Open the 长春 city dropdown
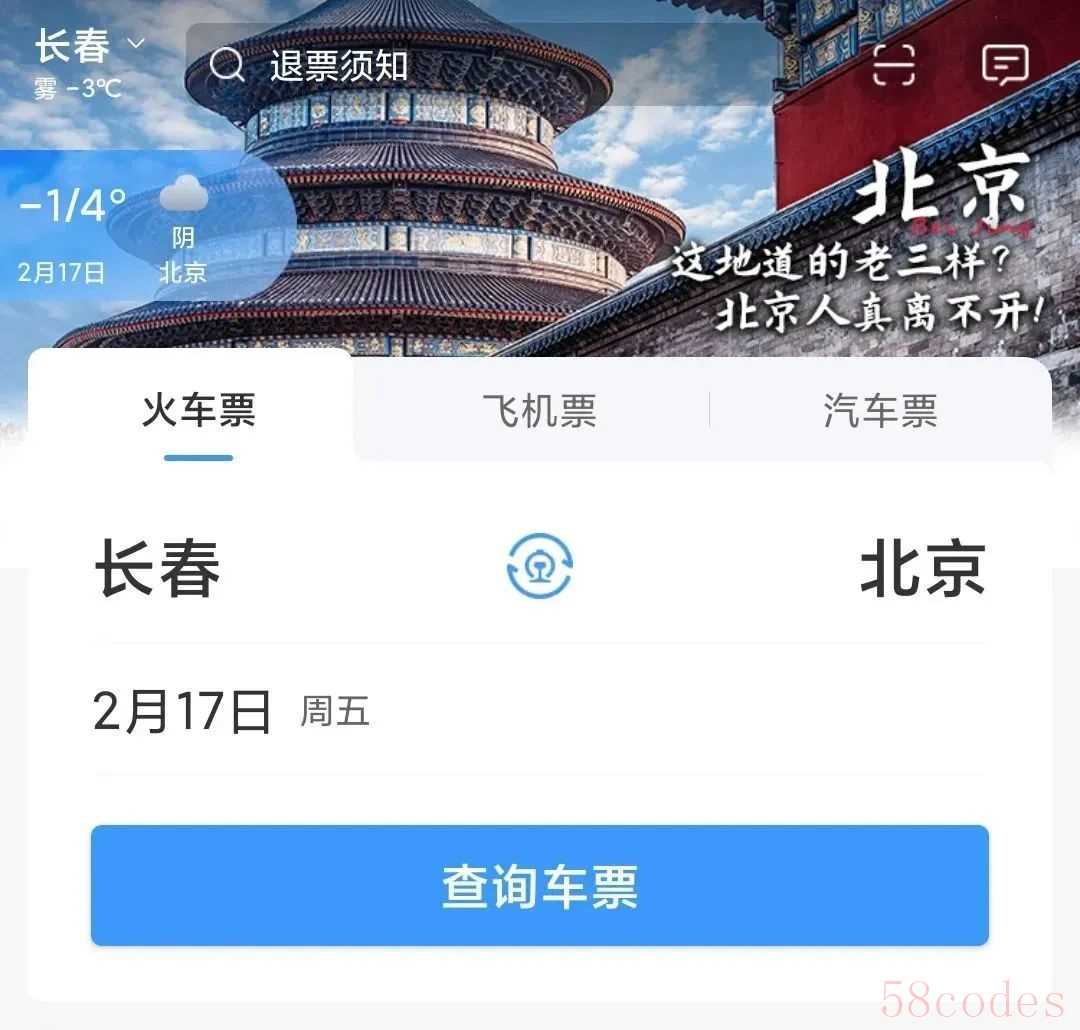This screenshot has width=1080, height=1030. click(x=90, y=47)
